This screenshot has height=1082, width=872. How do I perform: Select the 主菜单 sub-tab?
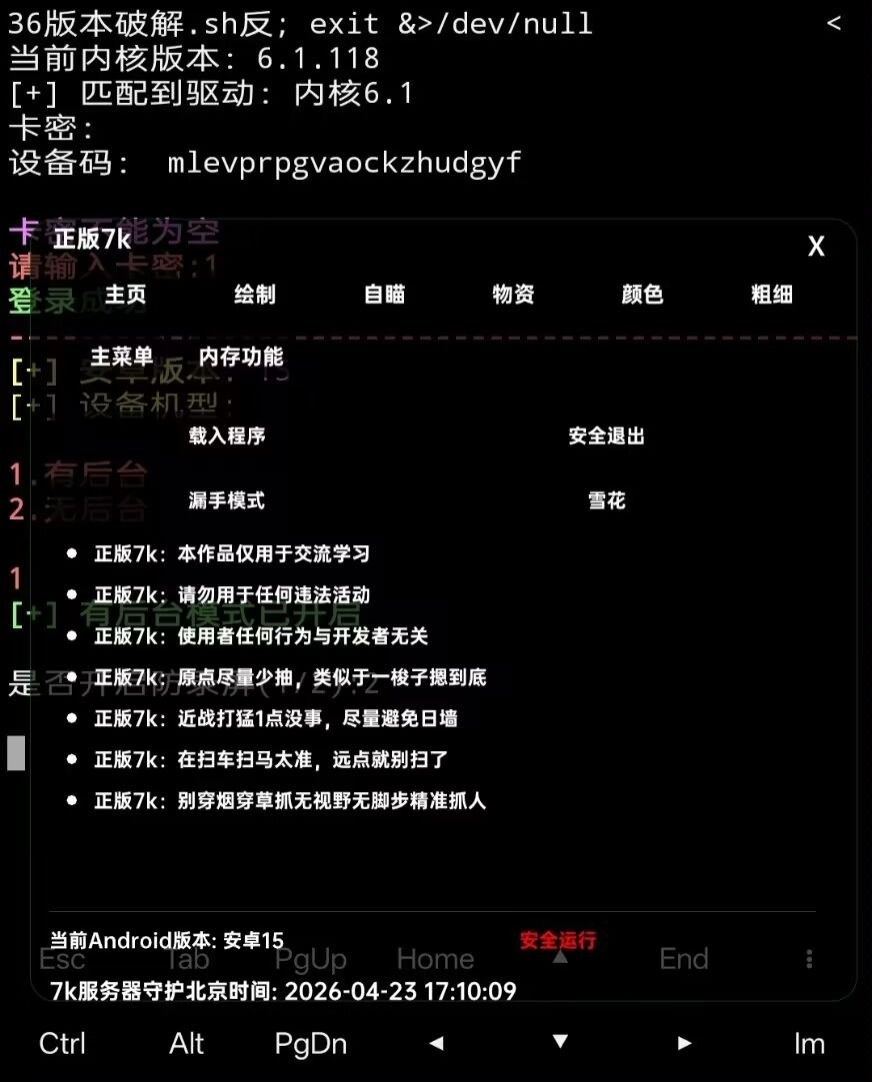pyautogui.click(x=122, y=356)
